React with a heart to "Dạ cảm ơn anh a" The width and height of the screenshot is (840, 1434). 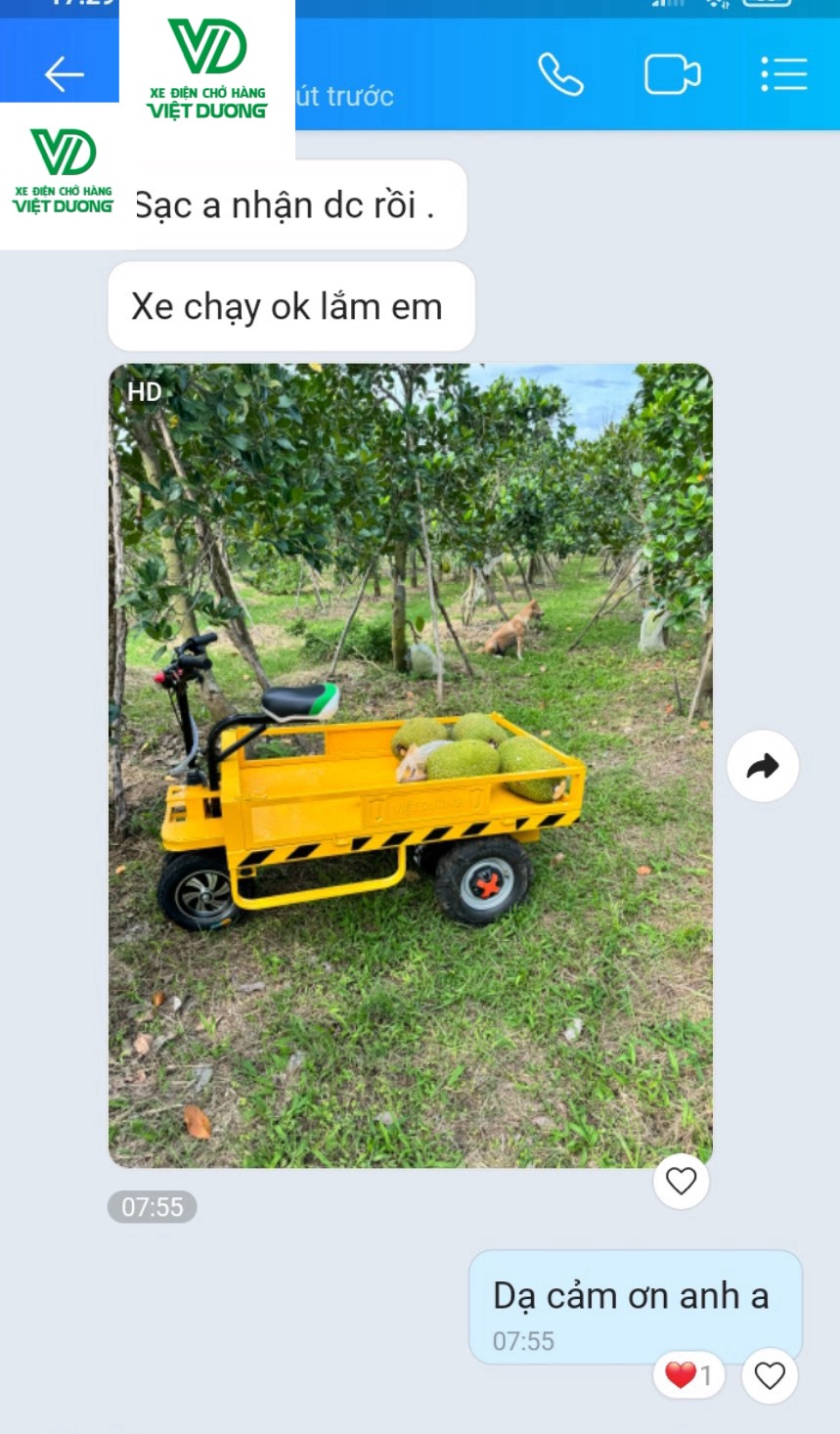770,1375
